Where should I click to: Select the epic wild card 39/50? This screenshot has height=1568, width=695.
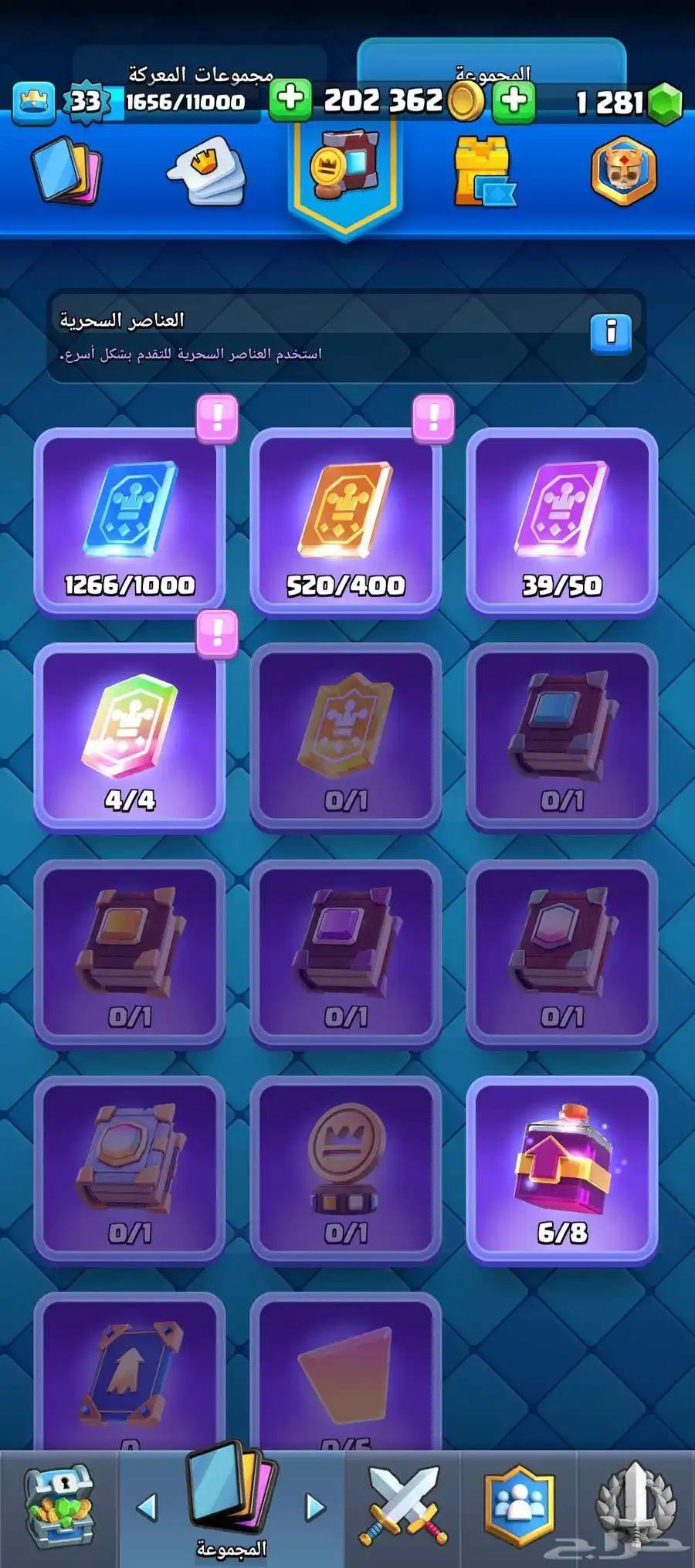[x=562, y=521]
